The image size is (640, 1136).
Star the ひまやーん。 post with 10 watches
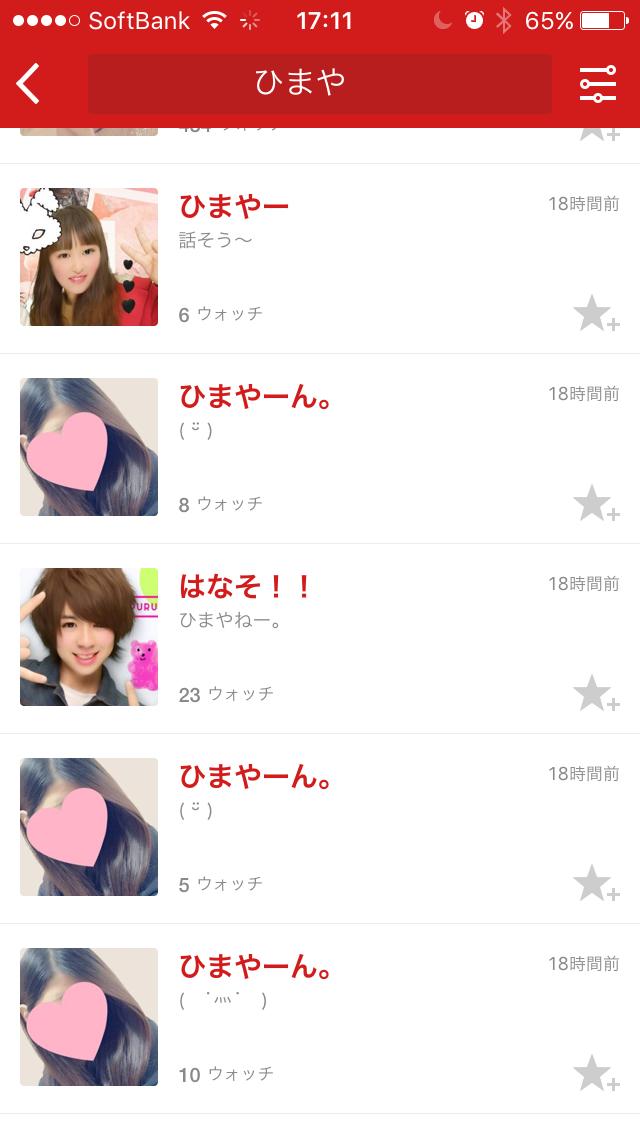(596, 1074)
